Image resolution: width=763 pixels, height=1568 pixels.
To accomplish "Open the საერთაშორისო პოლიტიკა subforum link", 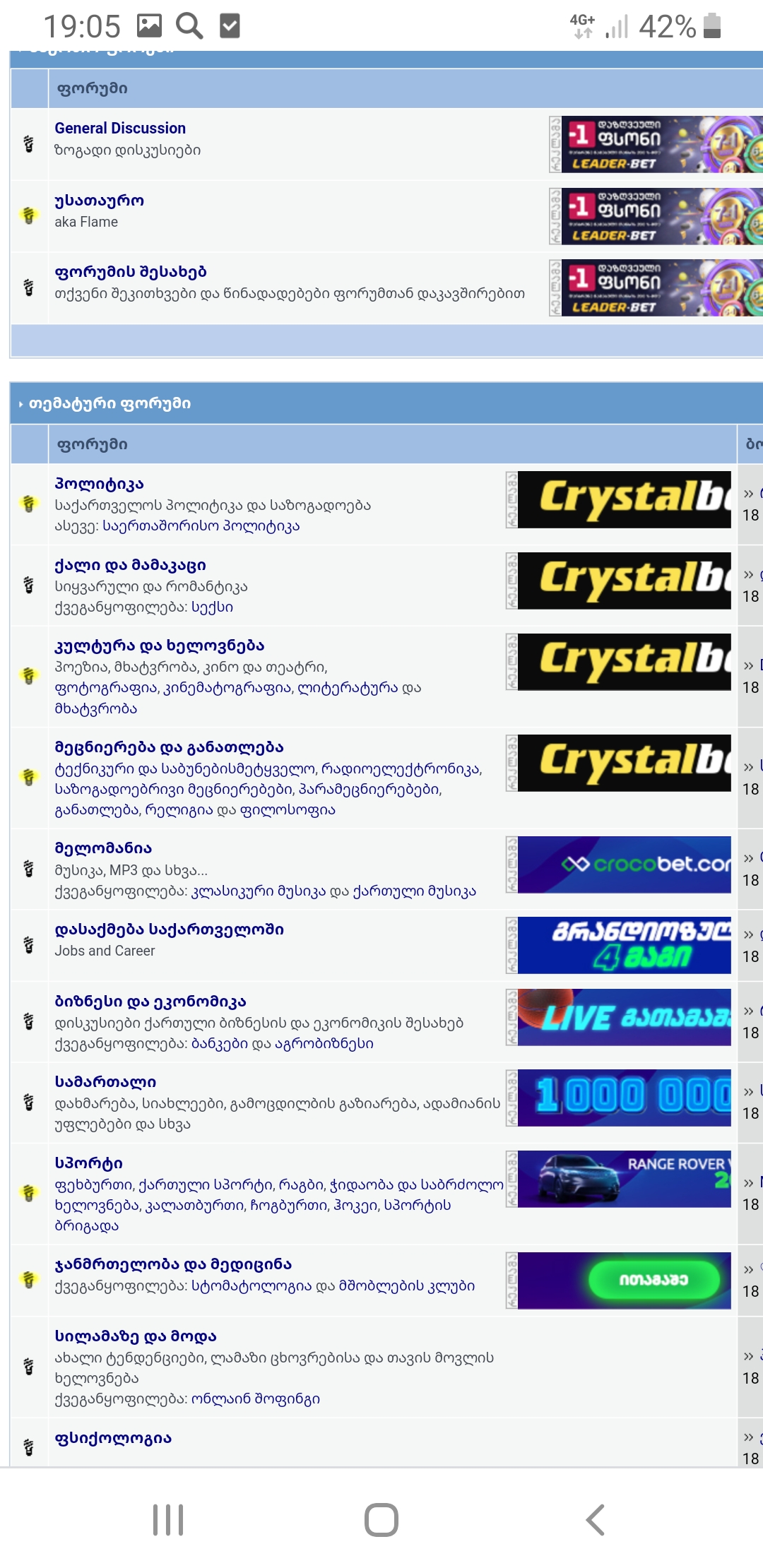I will pos(201,526).
